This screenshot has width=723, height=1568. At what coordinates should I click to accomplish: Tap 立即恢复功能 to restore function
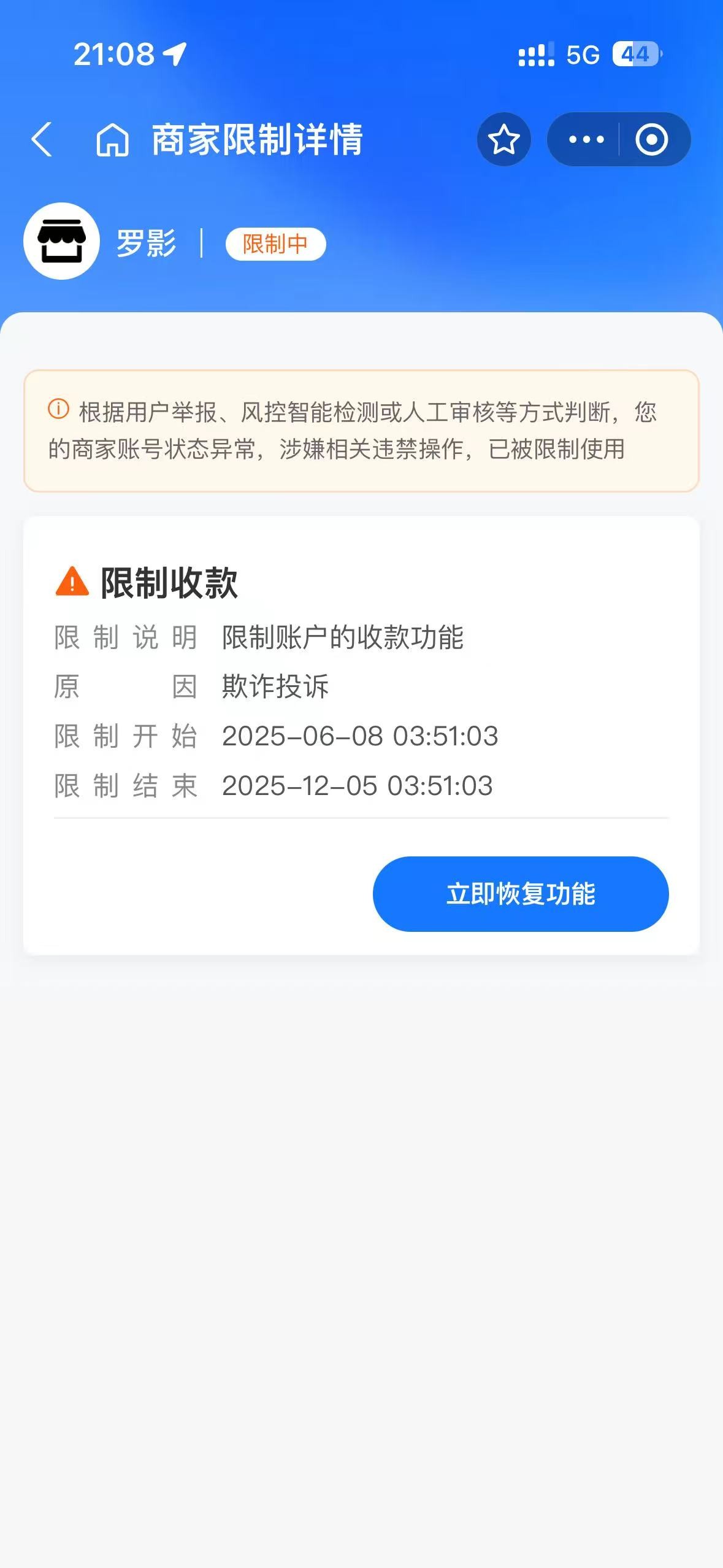[x=521, y=894]
